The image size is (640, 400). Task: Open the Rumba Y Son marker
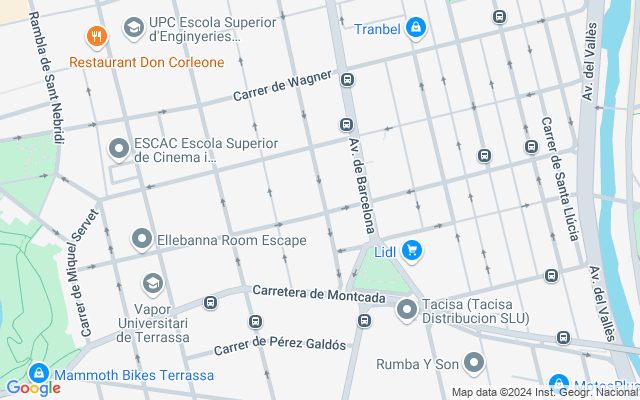click(474, 362)
